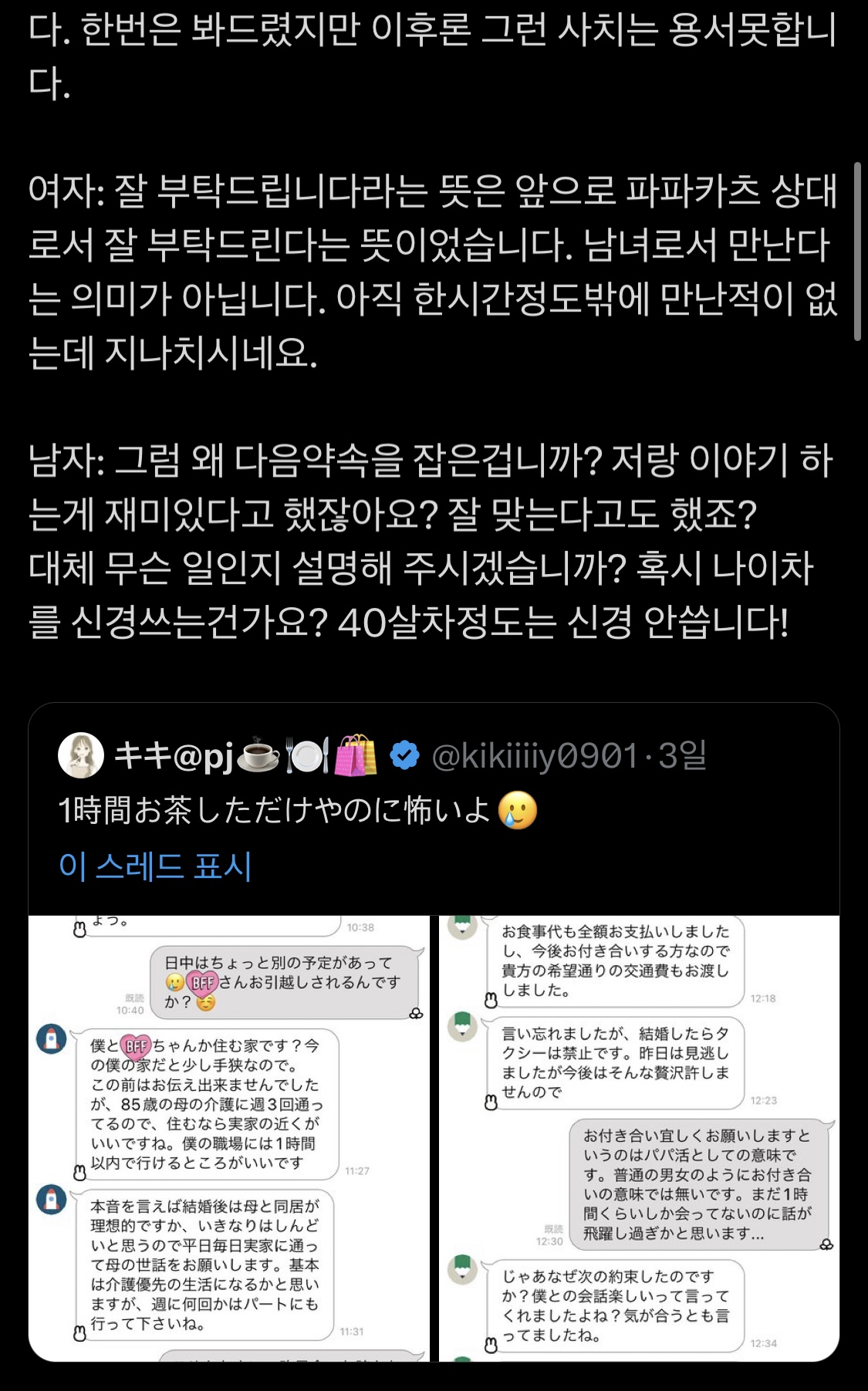Click the blue verified badge next to キキ@pj

[x=402, y=759]
